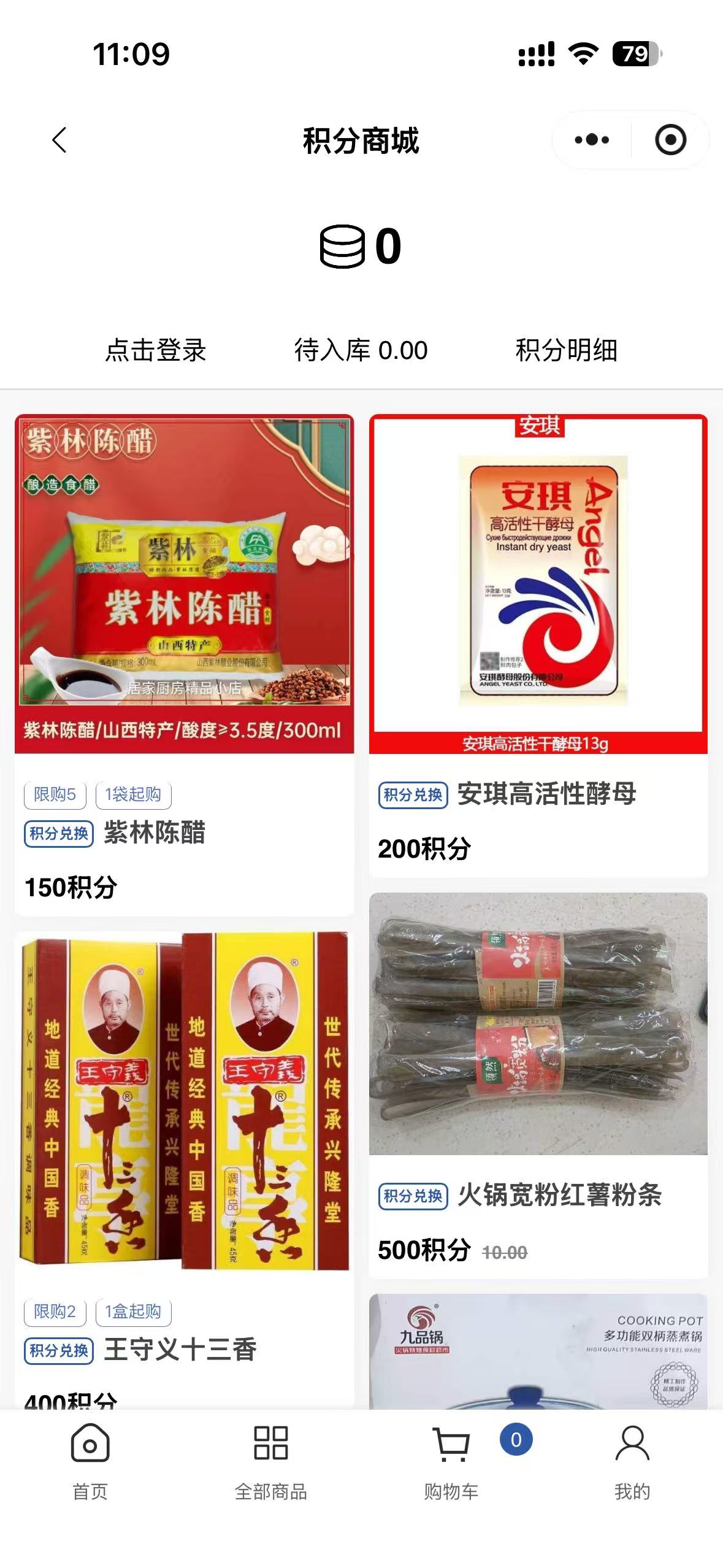Go back from 积分商城
Viewport: 723px width, 1568px height.
59,140
